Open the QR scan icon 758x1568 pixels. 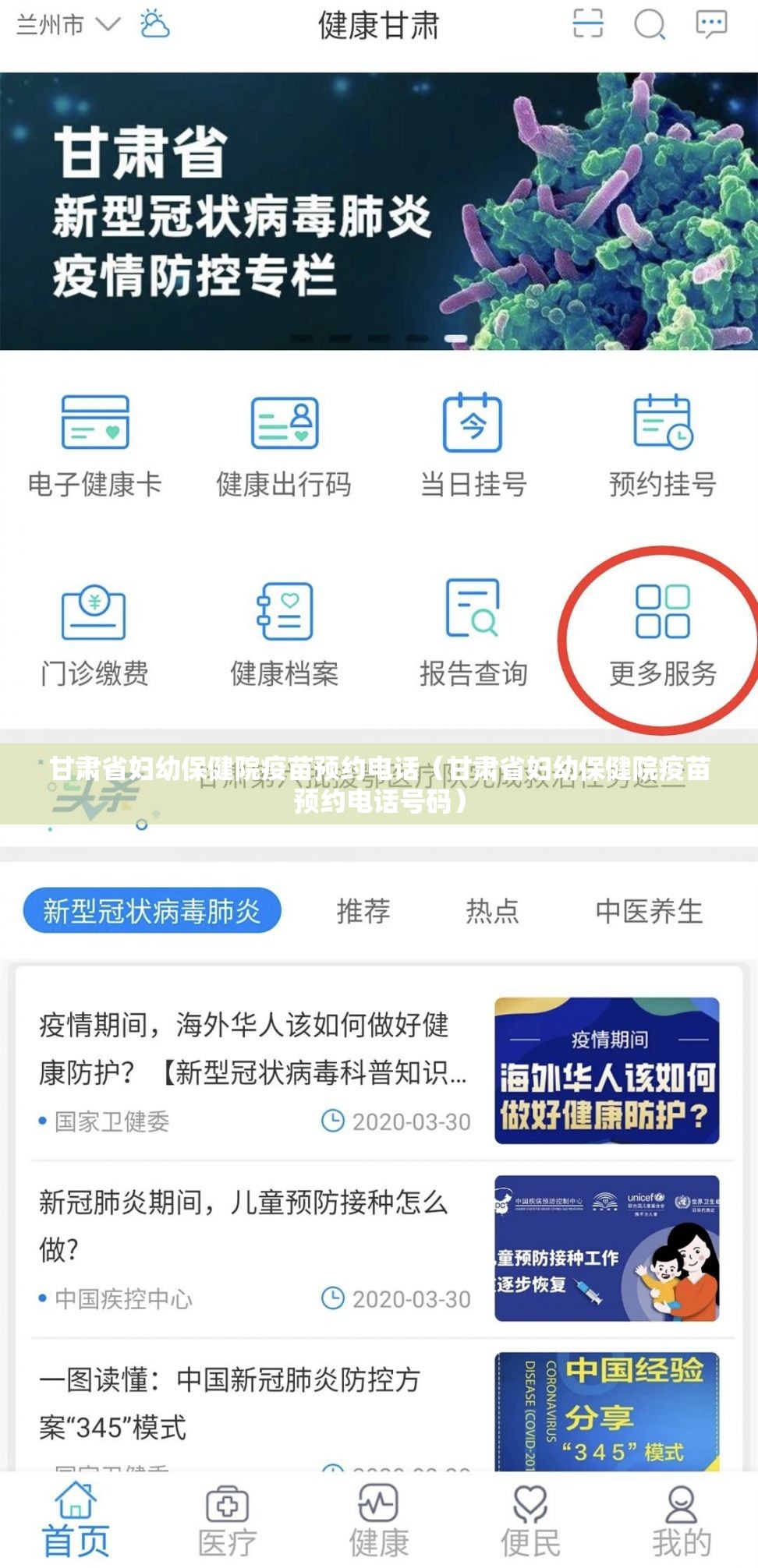[587, 23]
